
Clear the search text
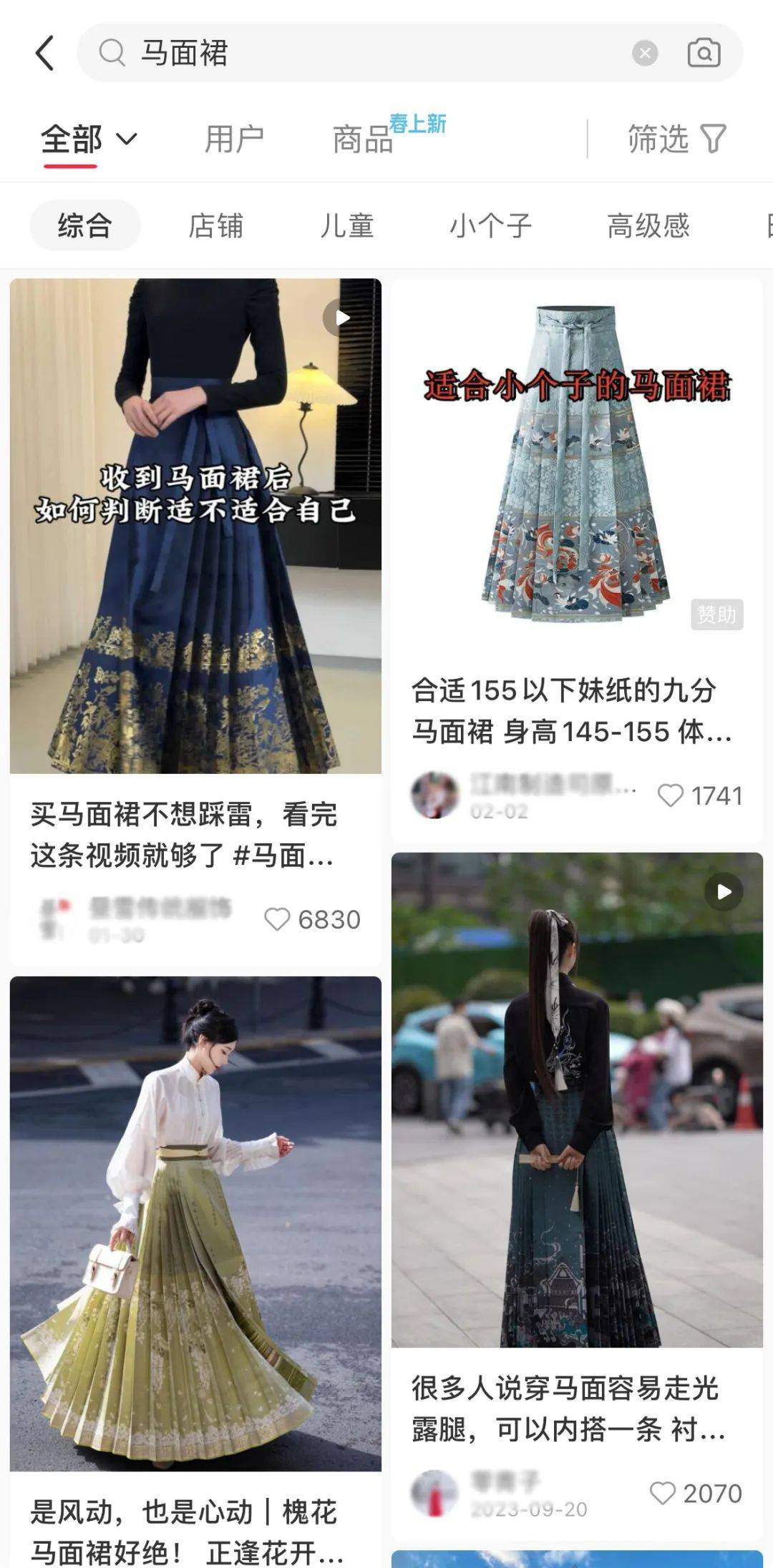tap(644, 53)
